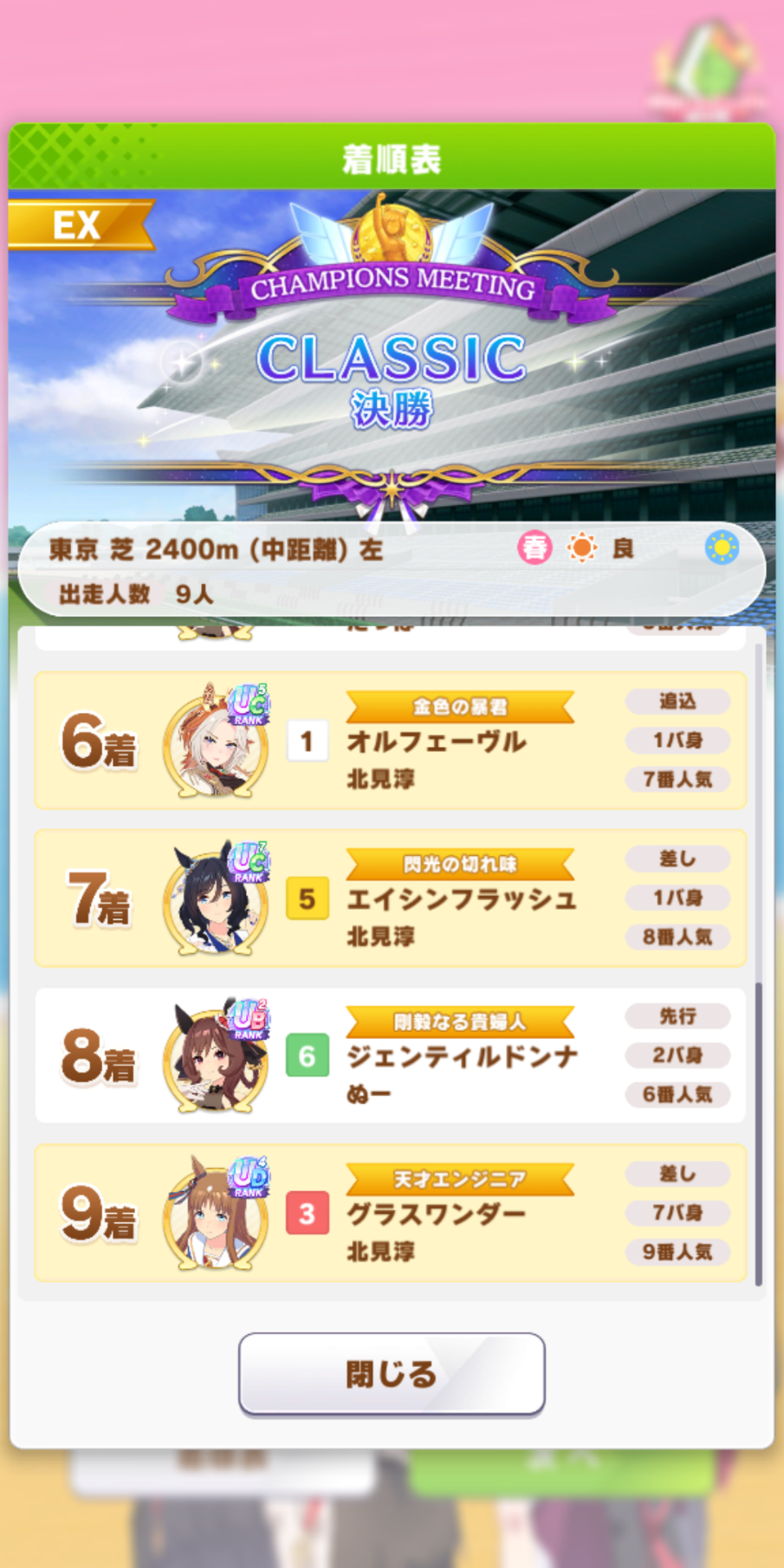This screenshot has height=1568, width=784.
Task: Open 9th place グラスワンダー result row
Action: [391, 1213]
